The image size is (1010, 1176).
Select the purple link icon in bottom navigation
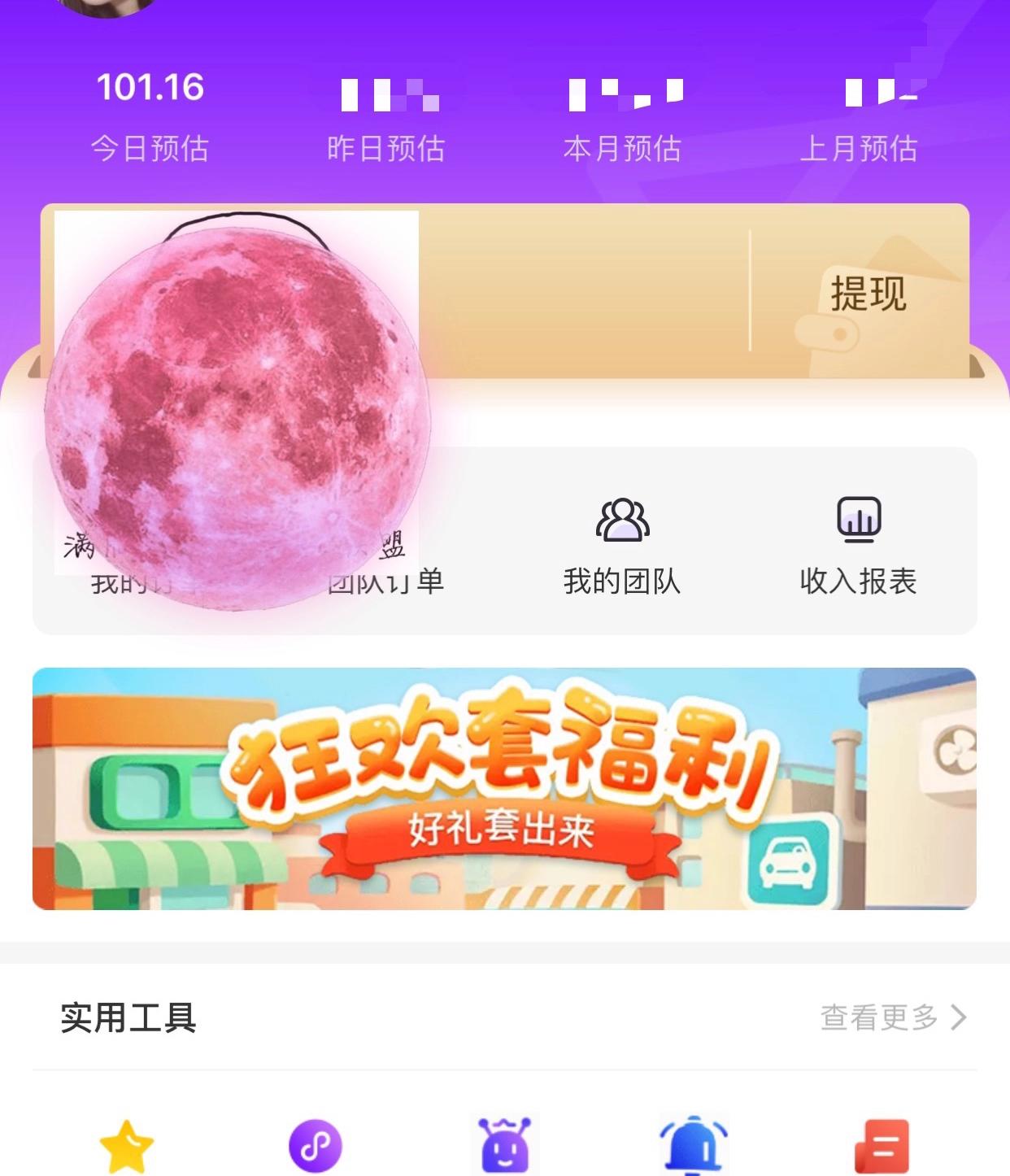click(317, 1143)
